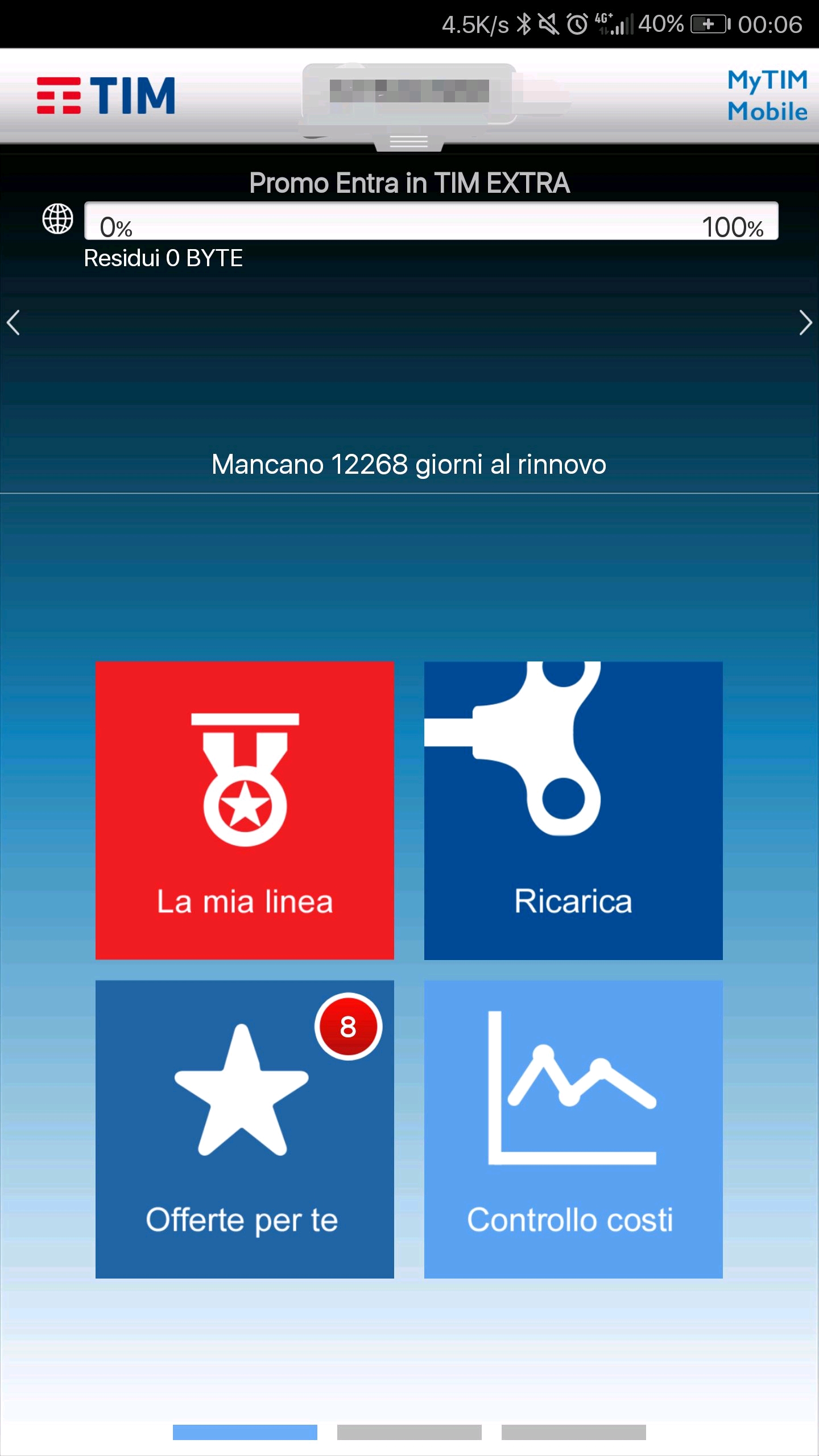Screen dimensions: 819x1456
Task: Show the next promo with right arrow
Action: [805, 322]
